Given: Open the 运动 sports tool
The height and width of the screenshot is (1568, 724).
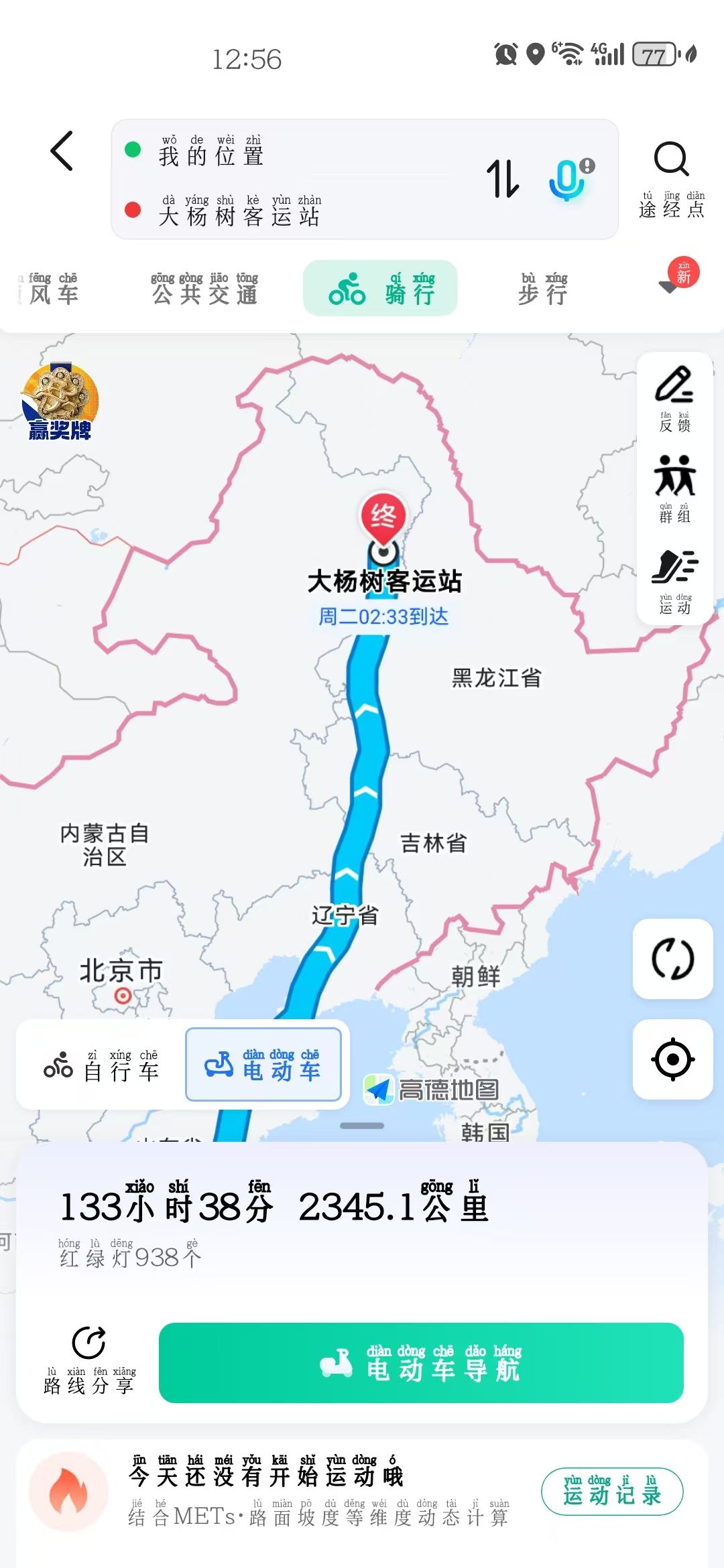Looking at the screenshot, I should 674,580.
